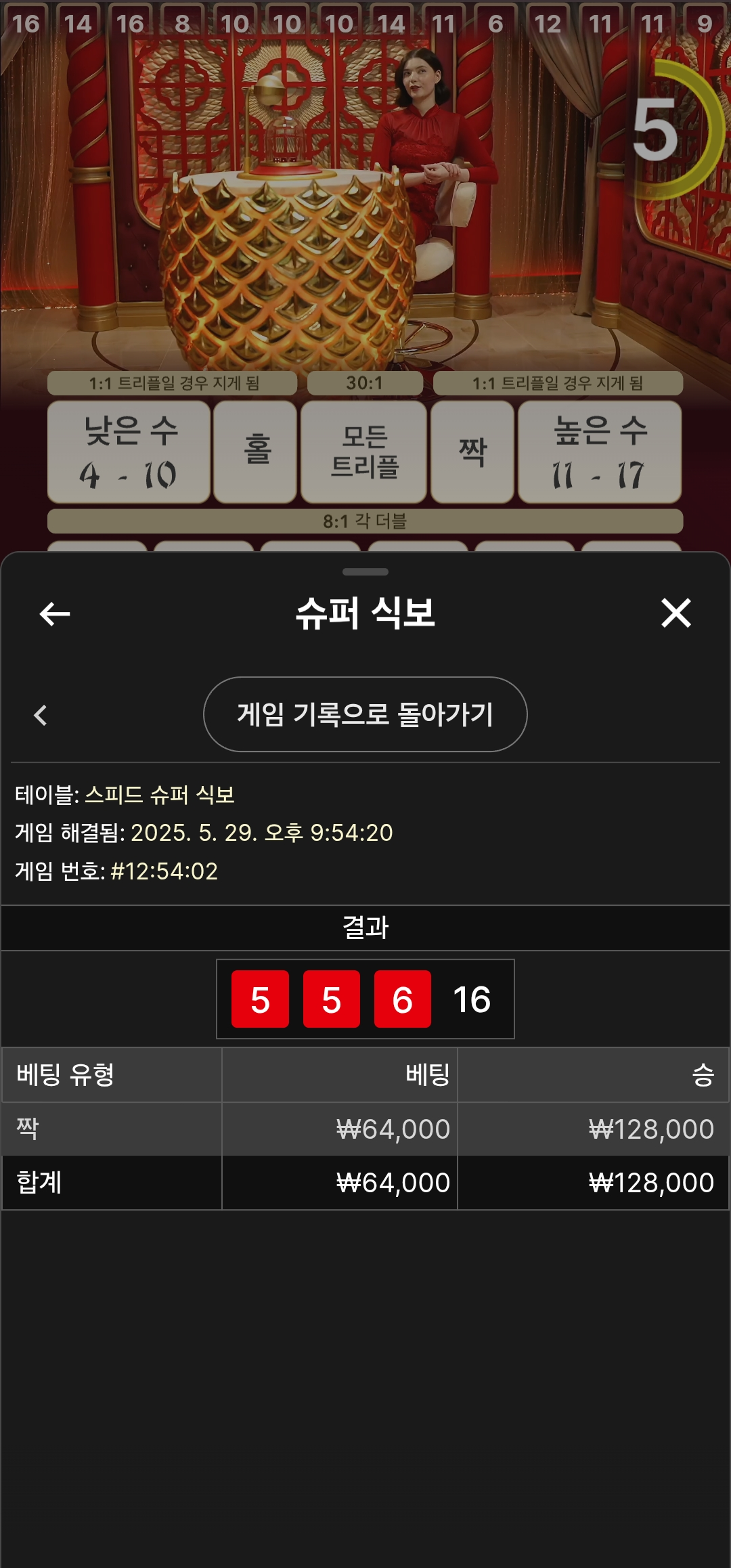
Task: Select the 높은 수 11-17 bet
Action: pyautogui.click(x=600, y=452)
